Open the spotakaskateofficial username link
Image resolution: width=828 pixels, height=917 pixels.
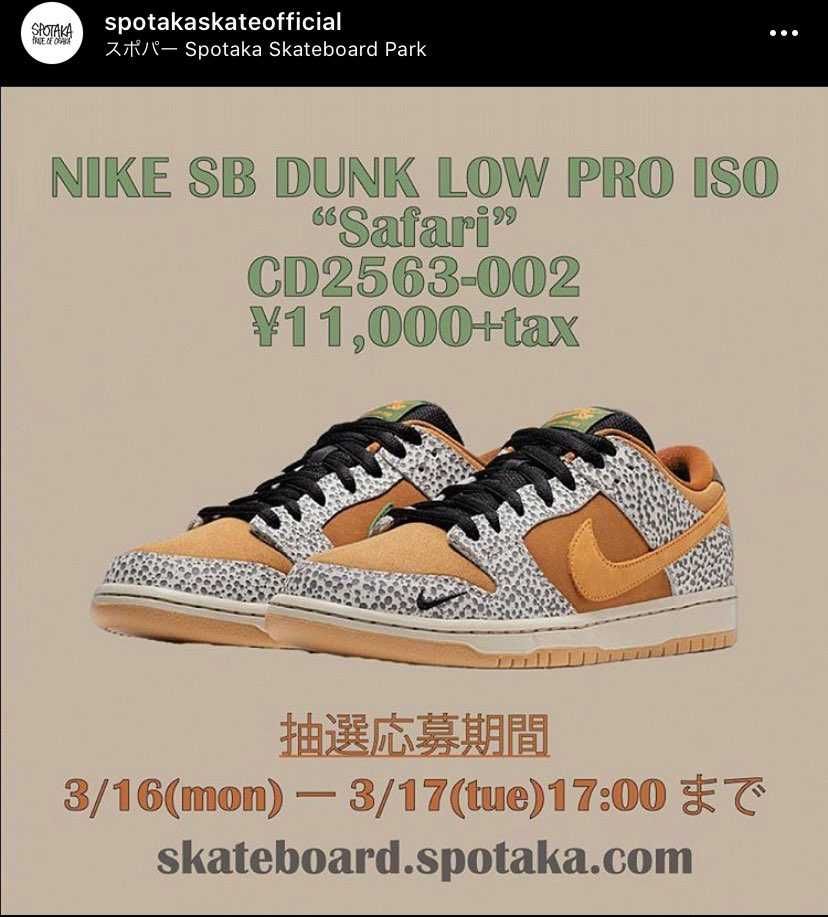tap(223, 21)
